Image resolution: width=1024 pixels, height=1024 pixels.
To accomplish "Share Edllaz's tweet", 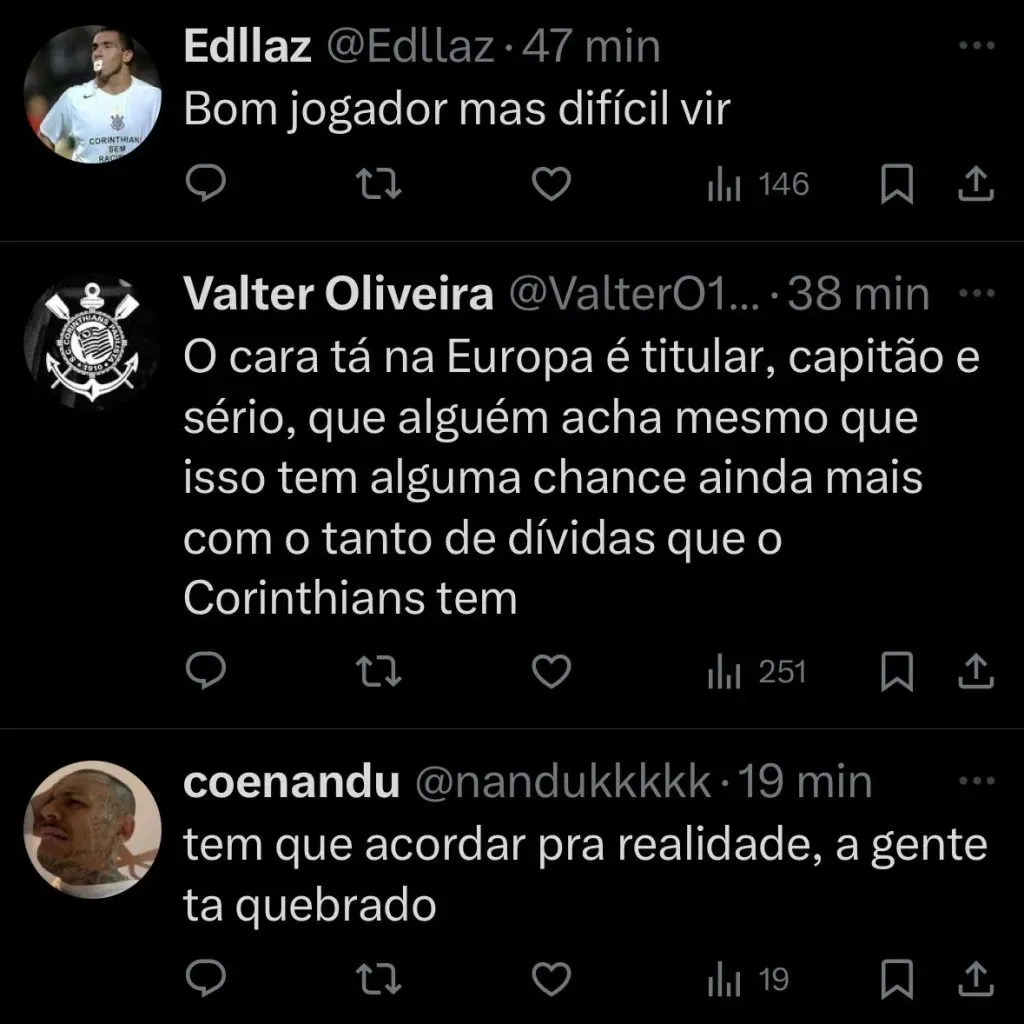I will (976, 185).
